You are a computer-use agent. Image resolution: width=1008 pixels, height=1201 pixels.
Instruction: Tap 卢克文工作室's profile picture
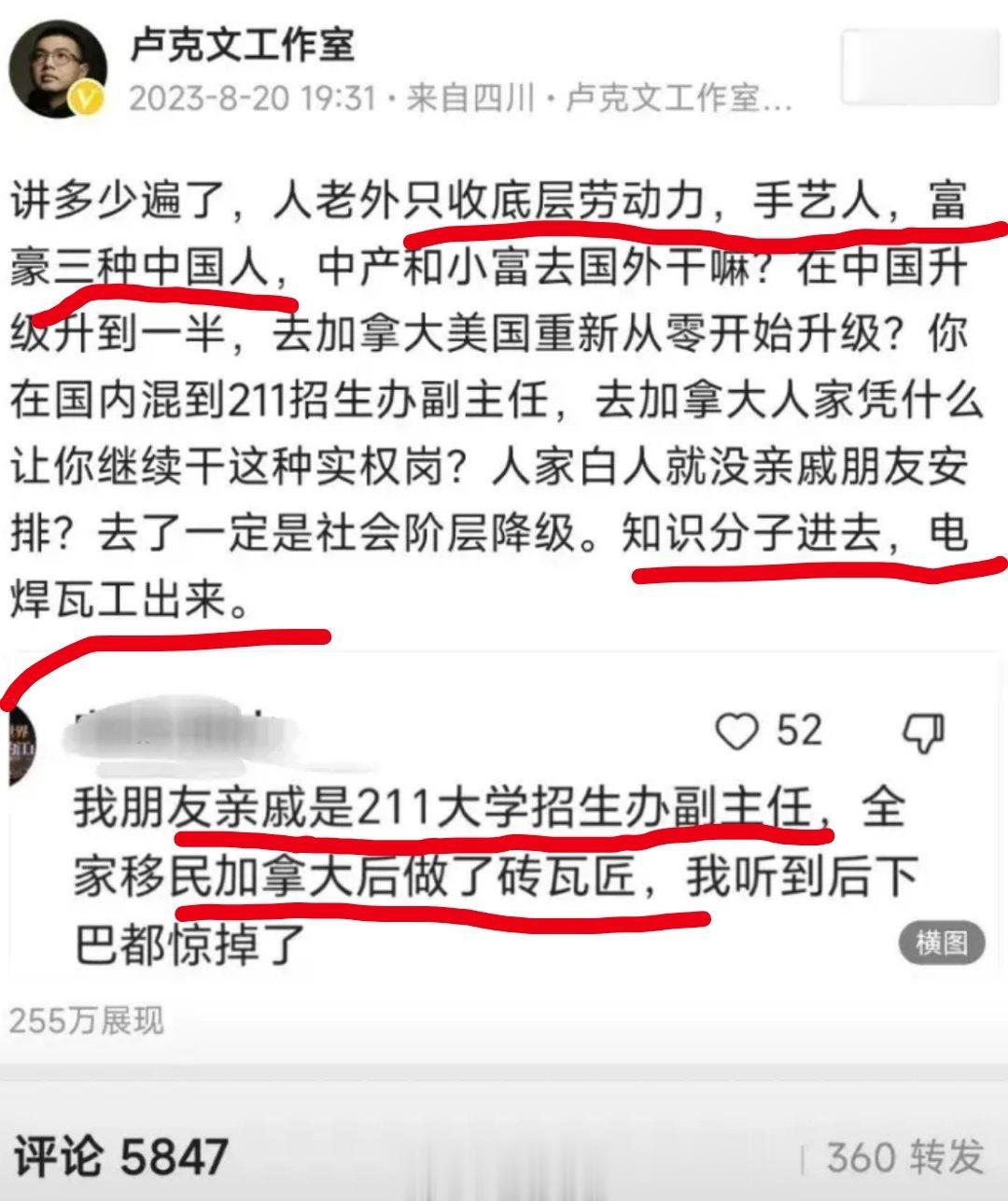[58, 65]
